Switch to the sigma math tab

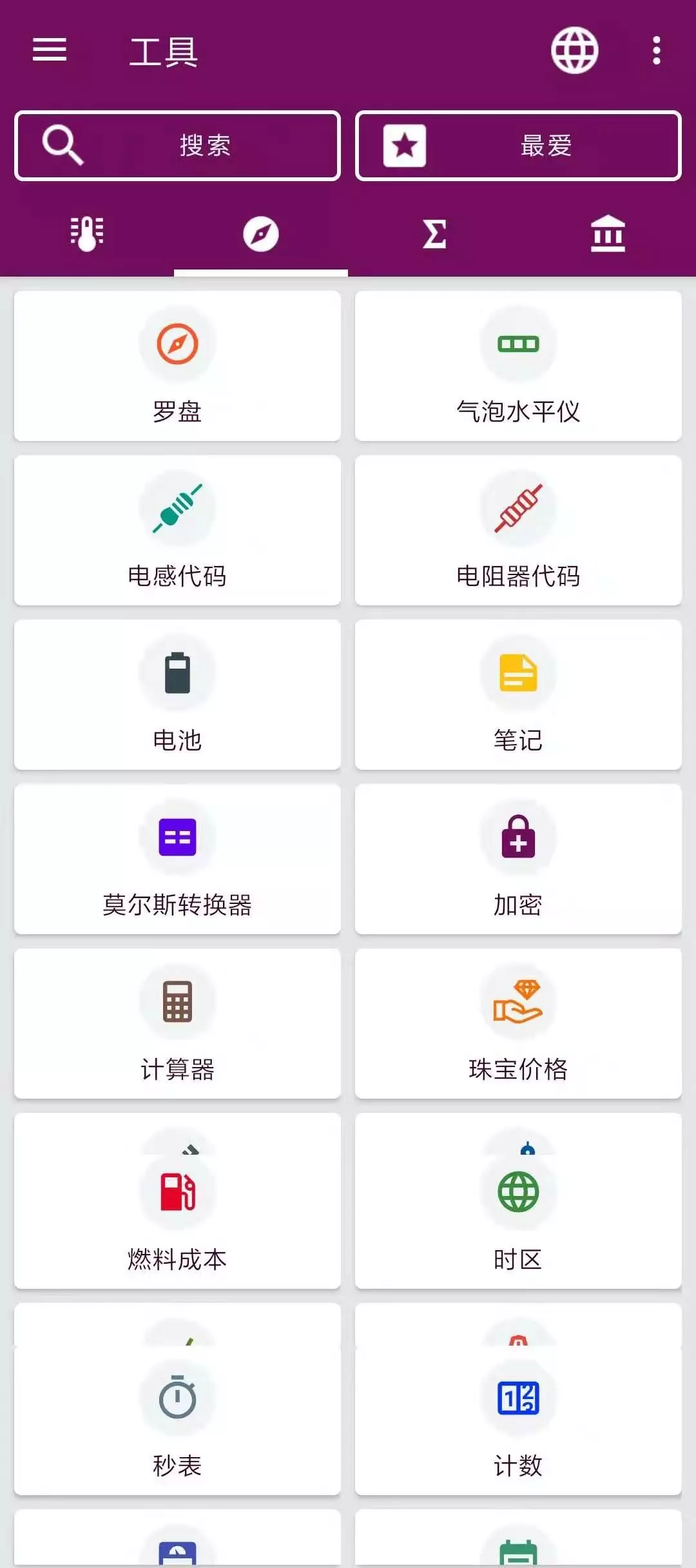point(434,233)
